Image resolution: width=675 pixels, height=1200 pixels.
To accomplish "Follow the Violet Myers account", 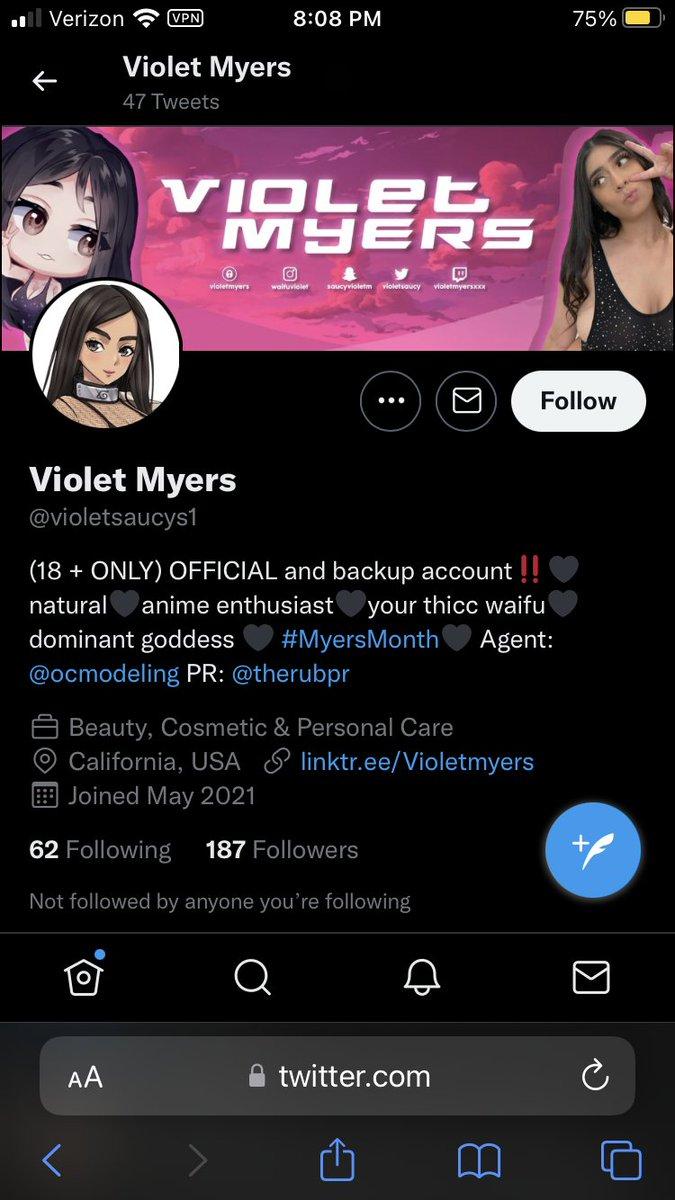I will [x=578, y=401].
